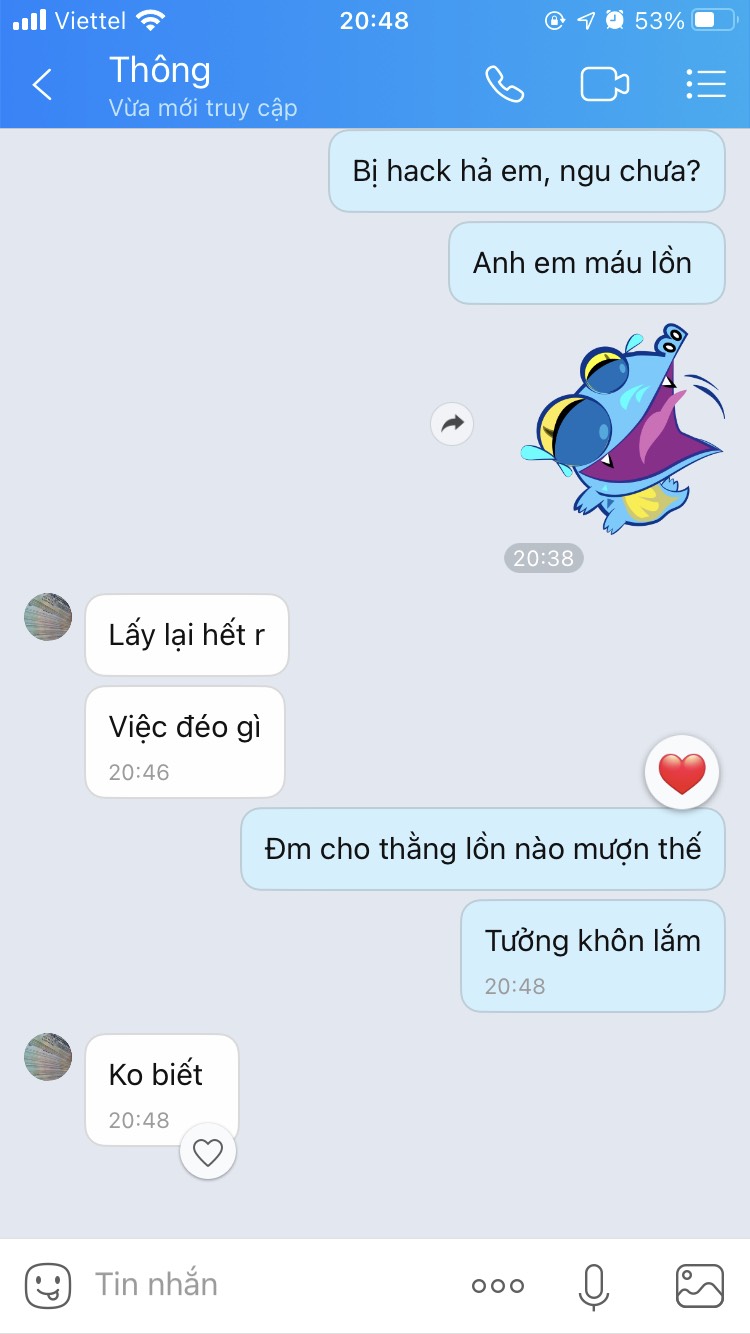Viewport: 750px width, 1334px height.
Task: Record a voice message with microphone
Action: click(x=593, y=1286)
